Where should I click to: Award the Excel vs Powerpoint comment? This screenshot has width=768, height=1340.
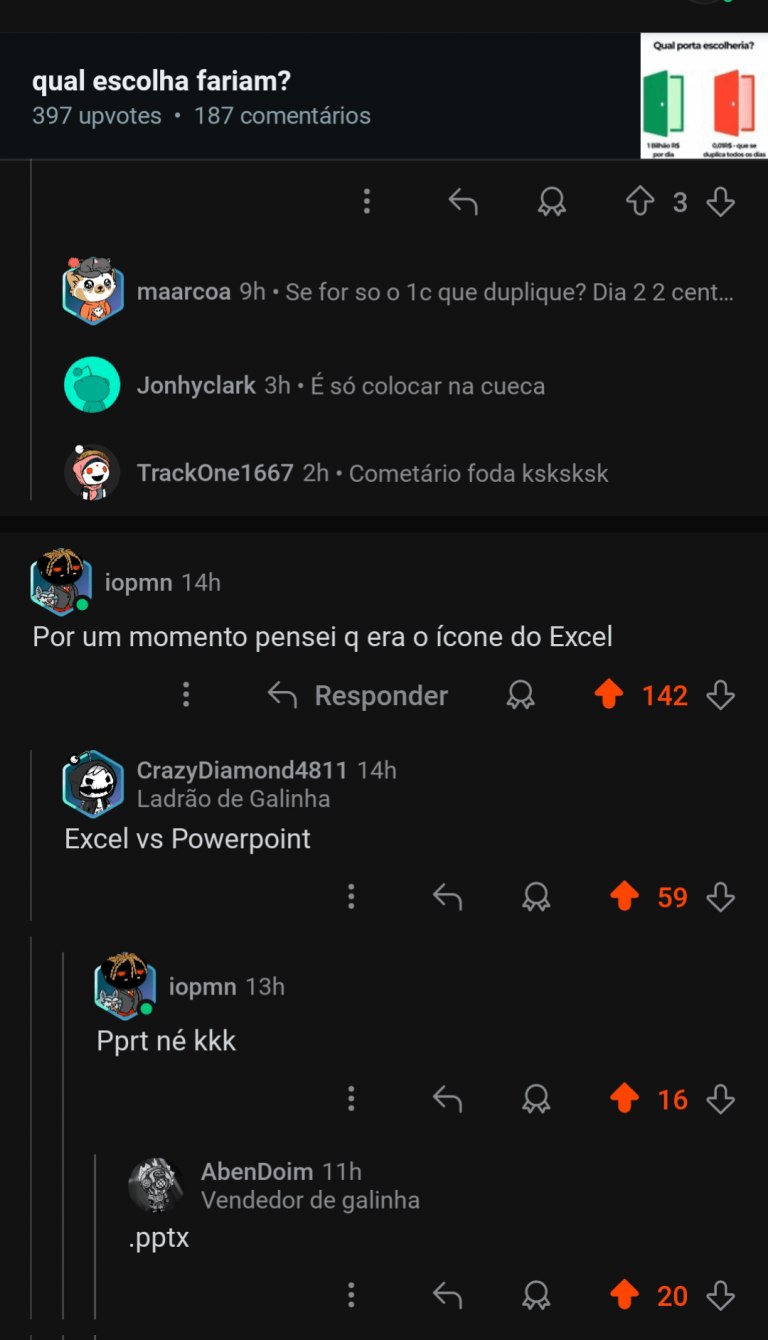tap(536, 897)
